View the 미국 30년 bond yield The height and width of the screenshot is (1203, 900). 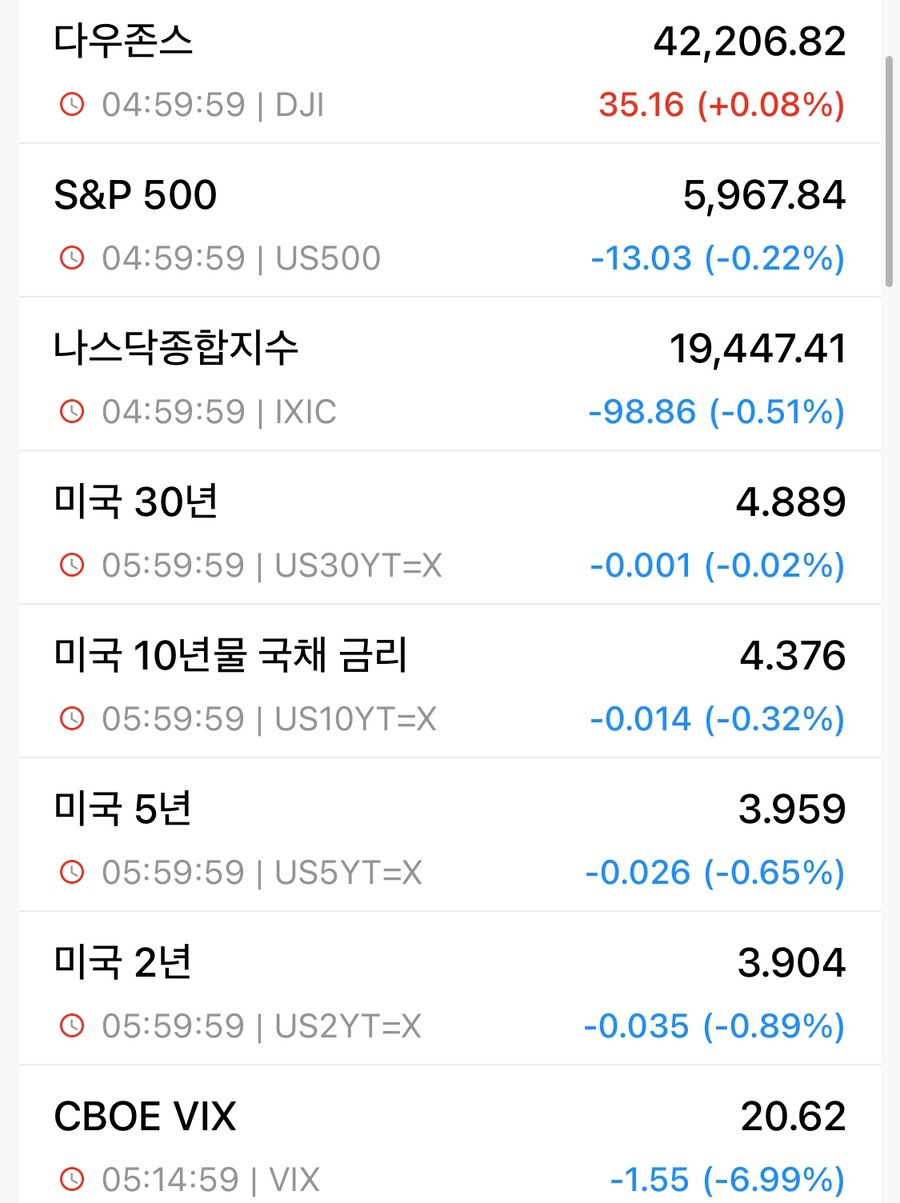[x=450, y=527]
